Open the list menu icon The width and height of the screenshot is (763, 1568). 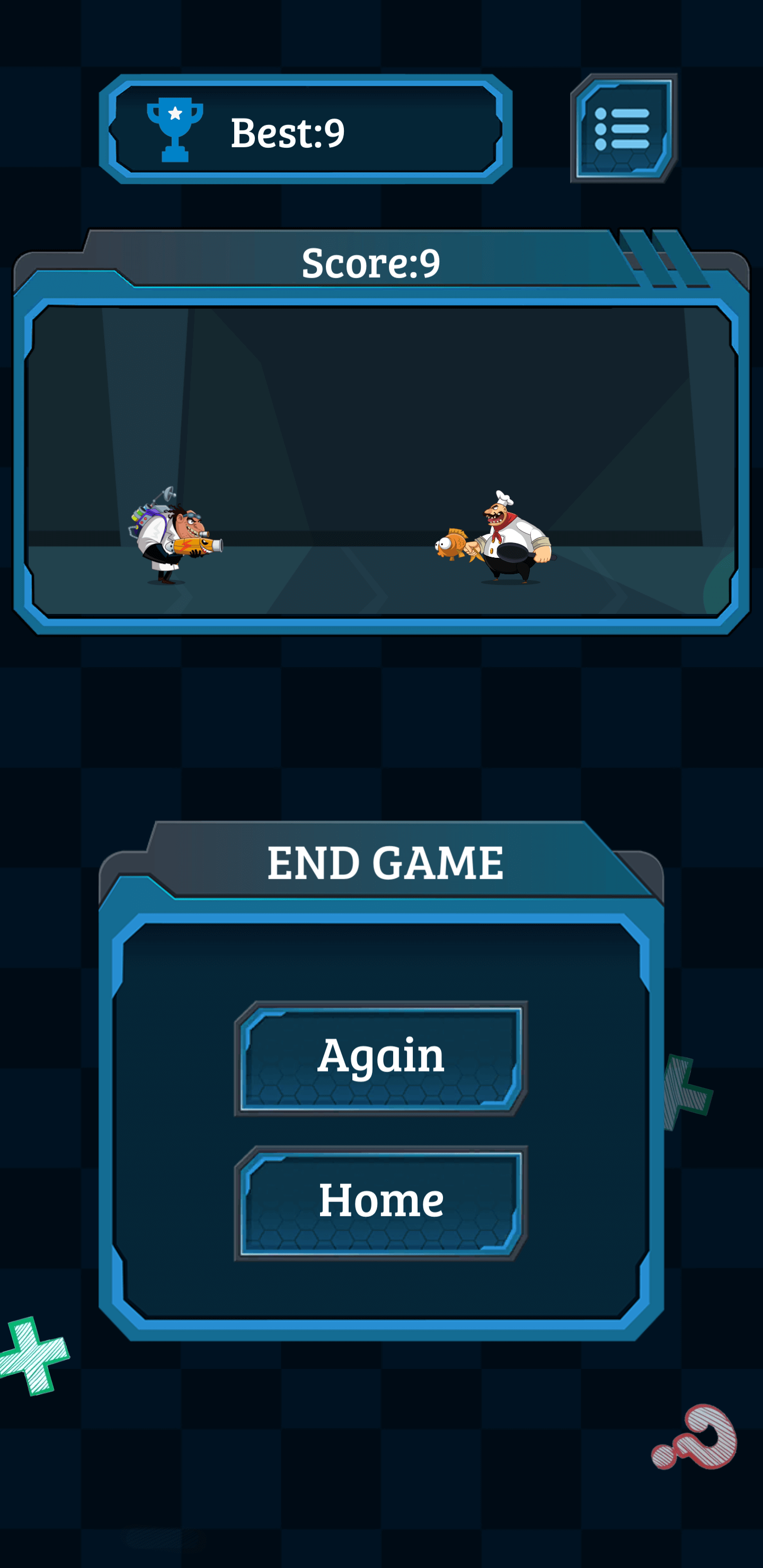[x=623, y=128]
